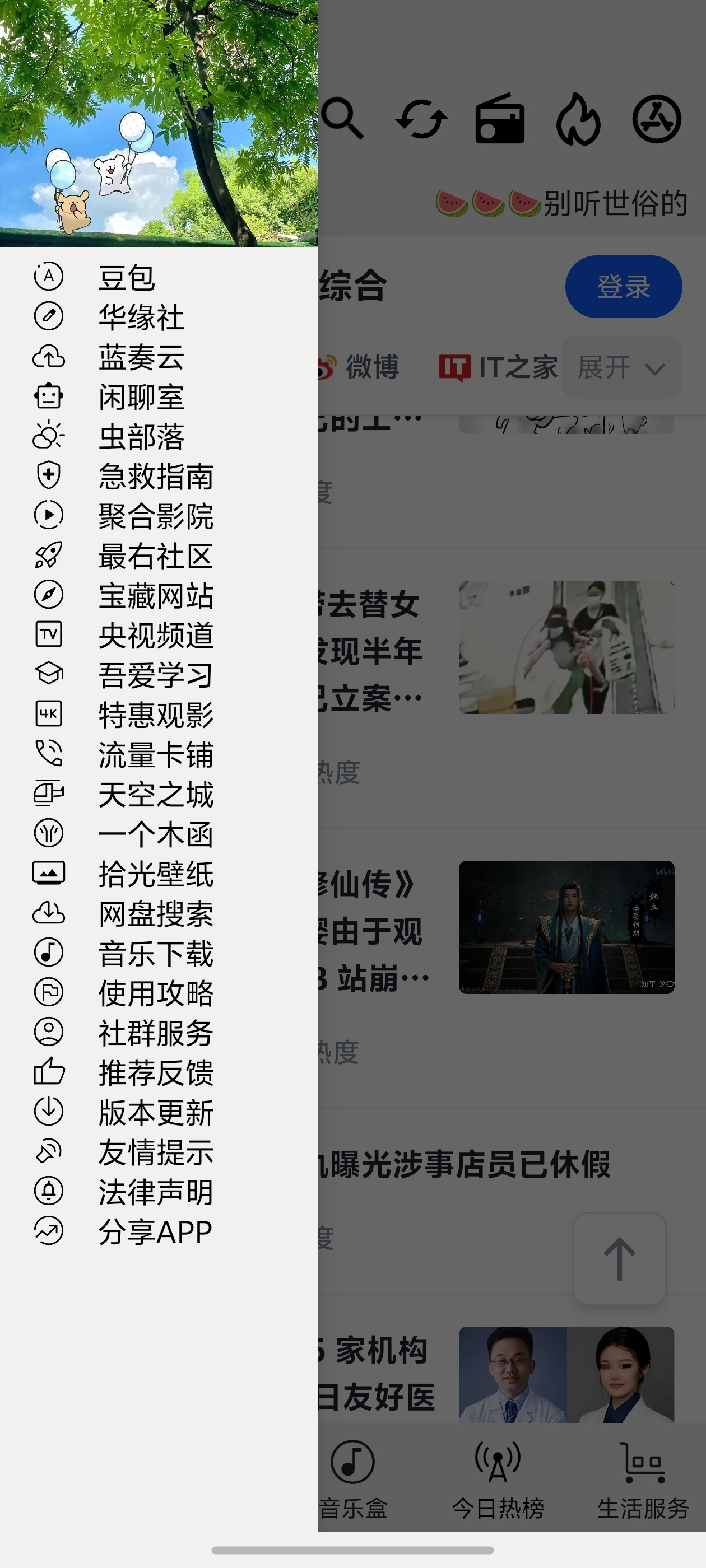This screenshot has height=1568, width=706.
Task: Select 吾爱学习 in the drawer
Action: click(155, 674)
